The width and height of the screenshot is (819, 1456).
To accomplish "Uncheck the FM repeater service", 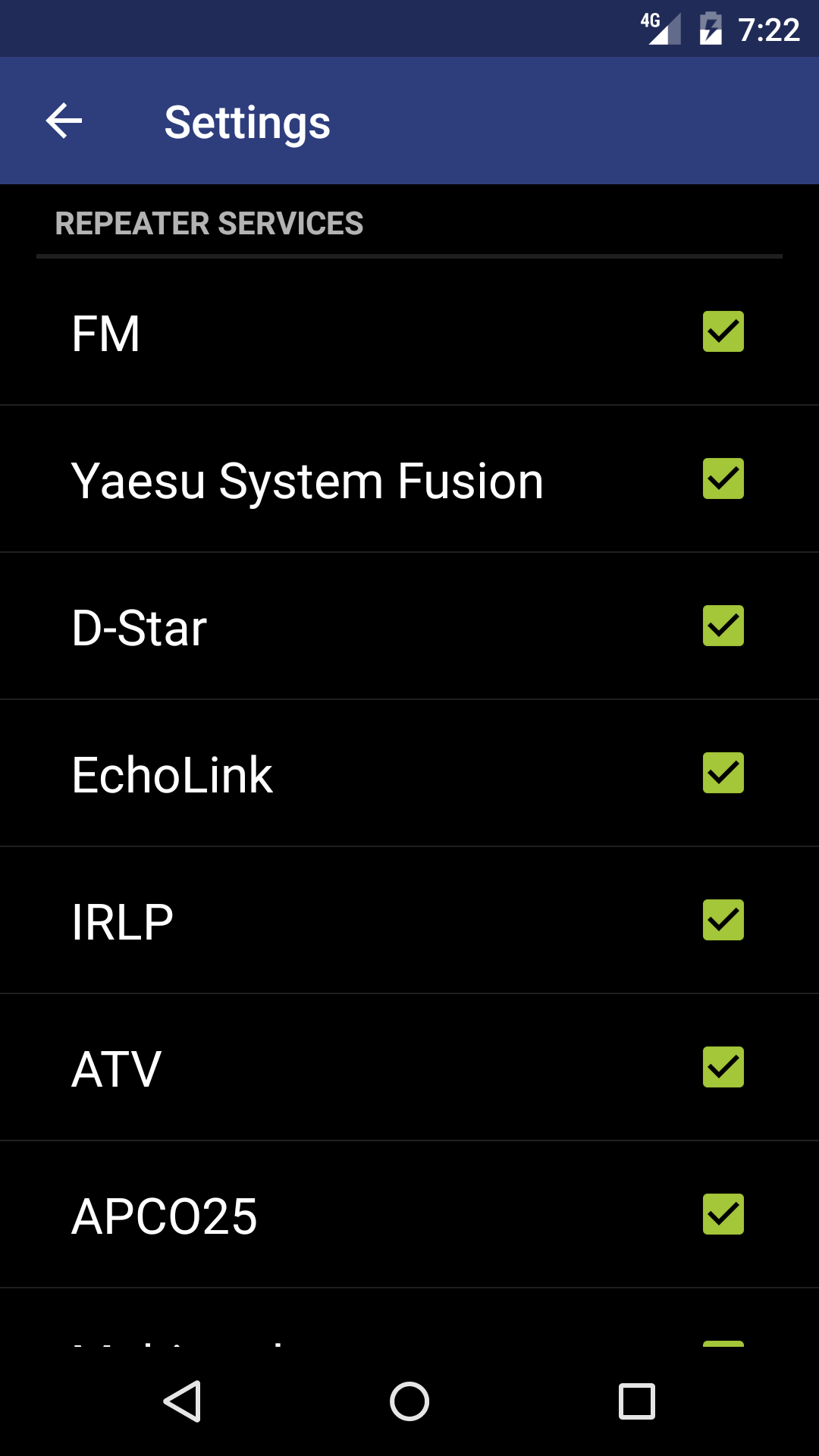I will (x=723, y=331).
